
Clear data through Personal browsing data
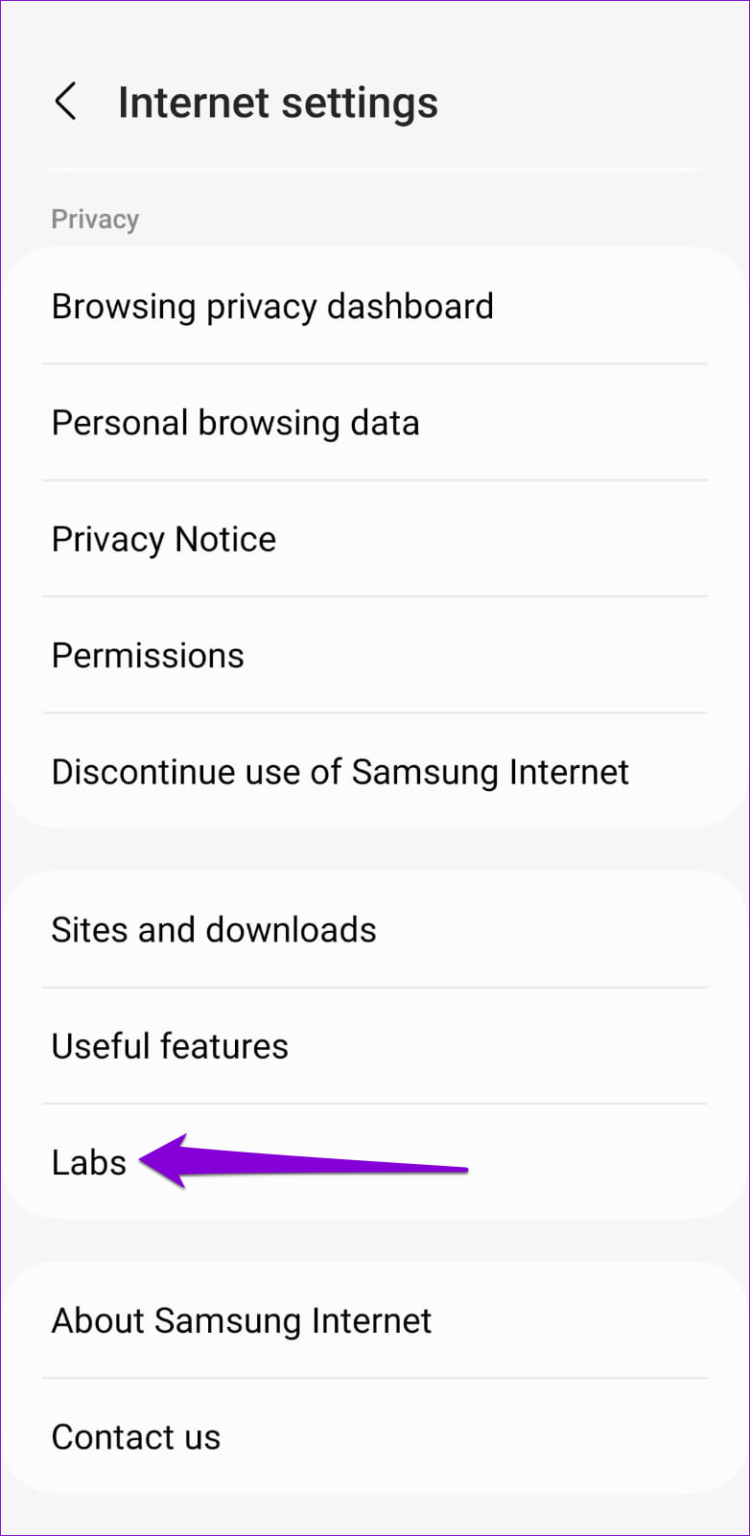point(235,422)
